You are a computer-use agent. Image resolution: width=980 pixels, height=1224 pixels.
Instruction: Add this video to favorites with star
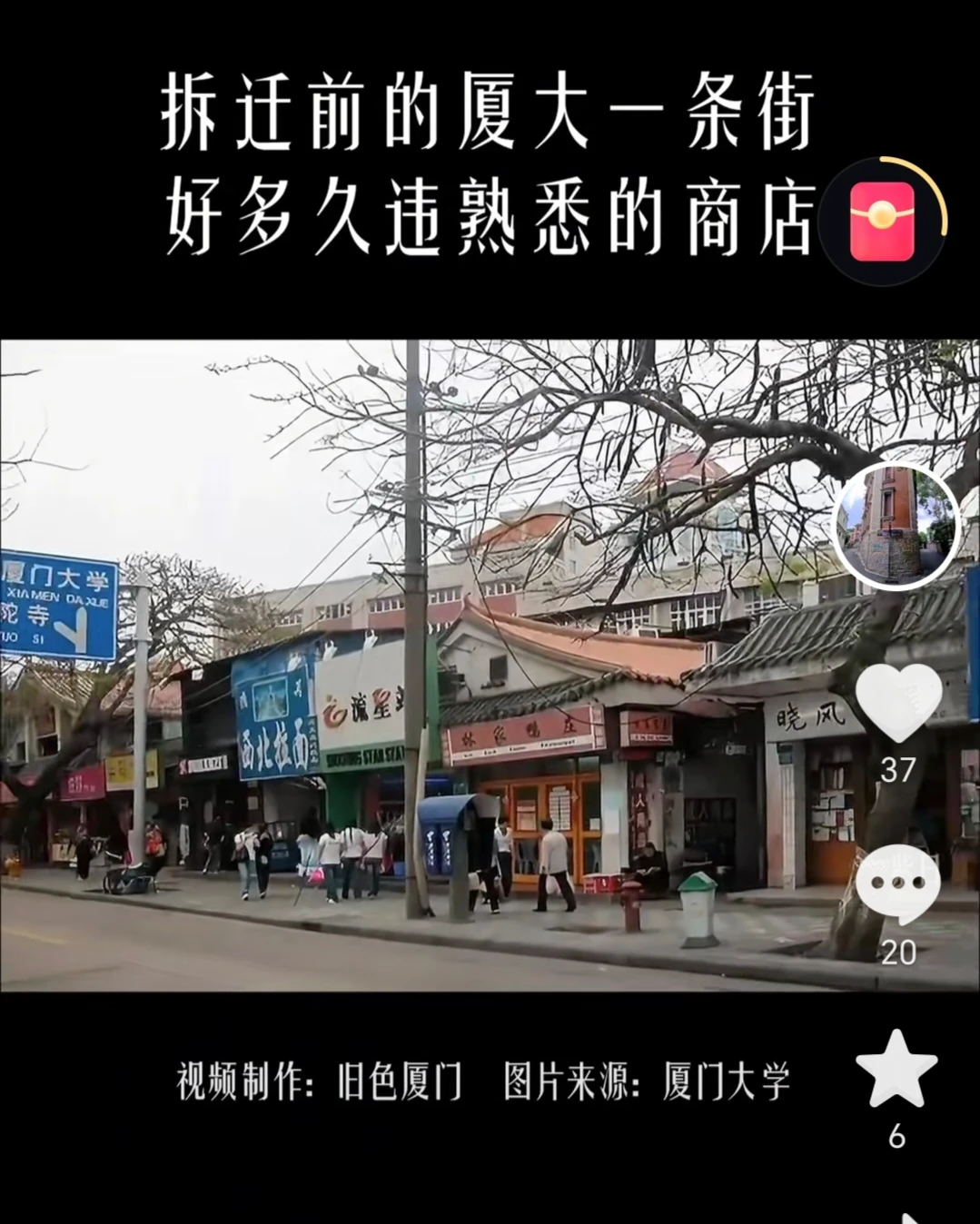(896, 1071)
